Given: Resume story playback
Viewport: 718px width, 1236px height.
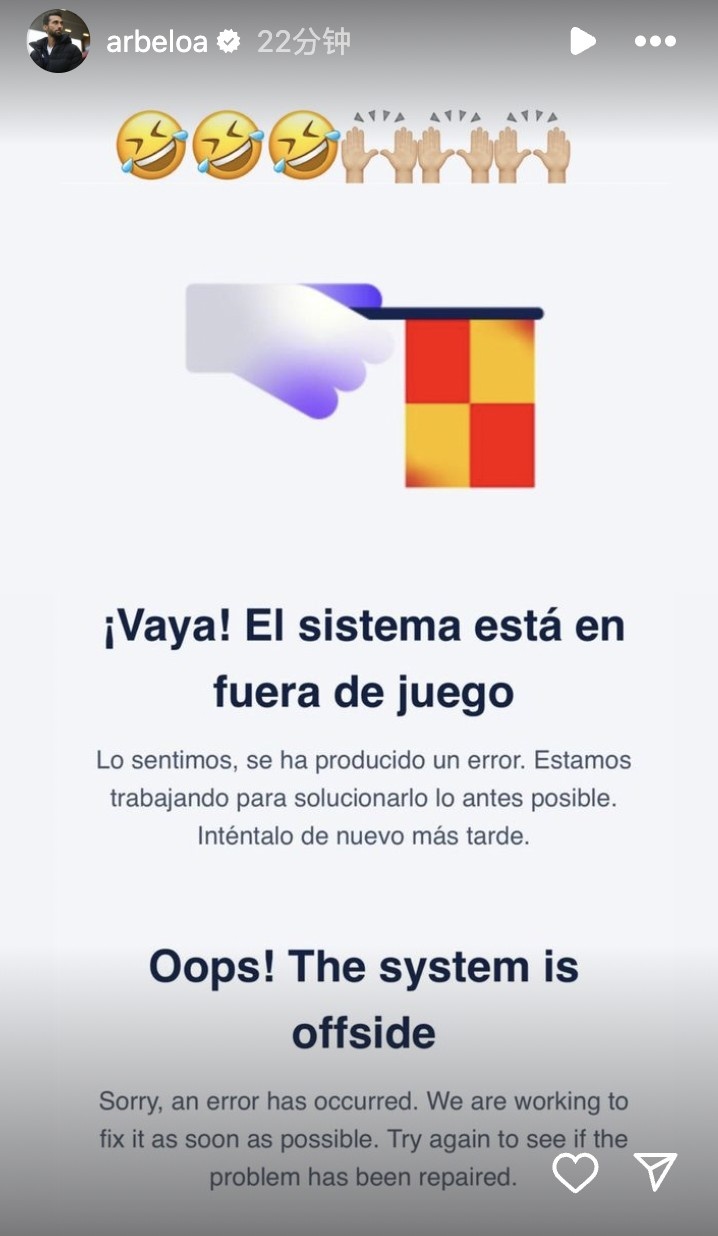Looking at the screenshot, I should point(582,41).
